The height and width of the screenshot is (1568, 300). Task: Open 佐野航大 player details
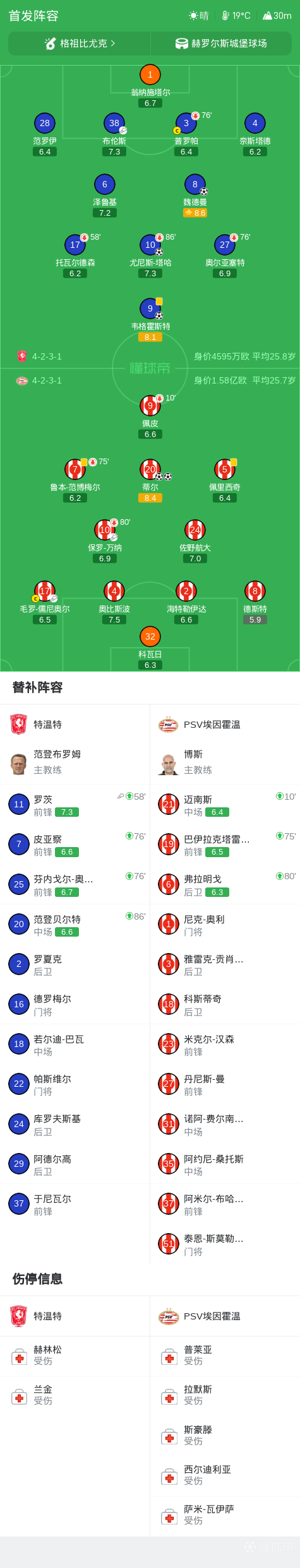[x=195, y=541]
